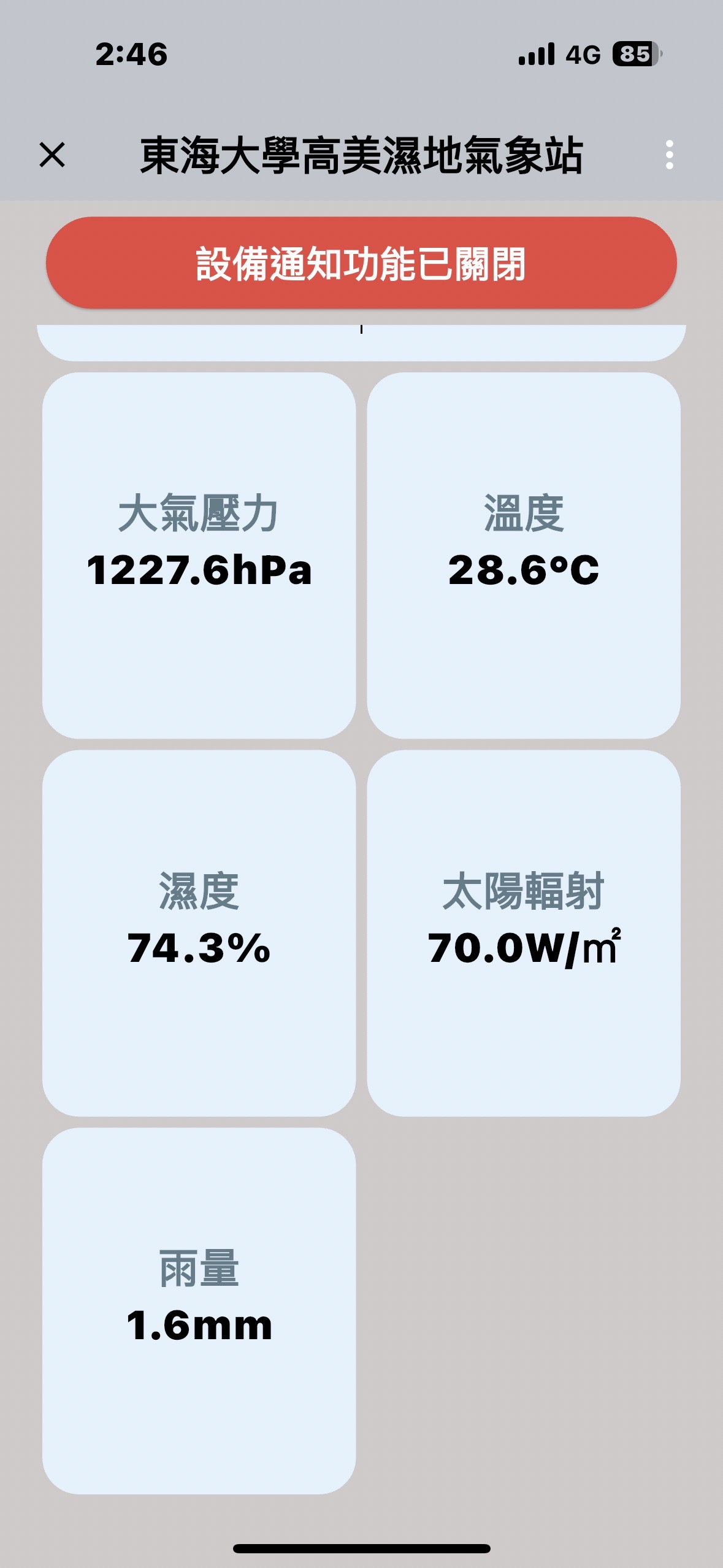Select the 太陽輻射 solar radiation card

[524, 932]
